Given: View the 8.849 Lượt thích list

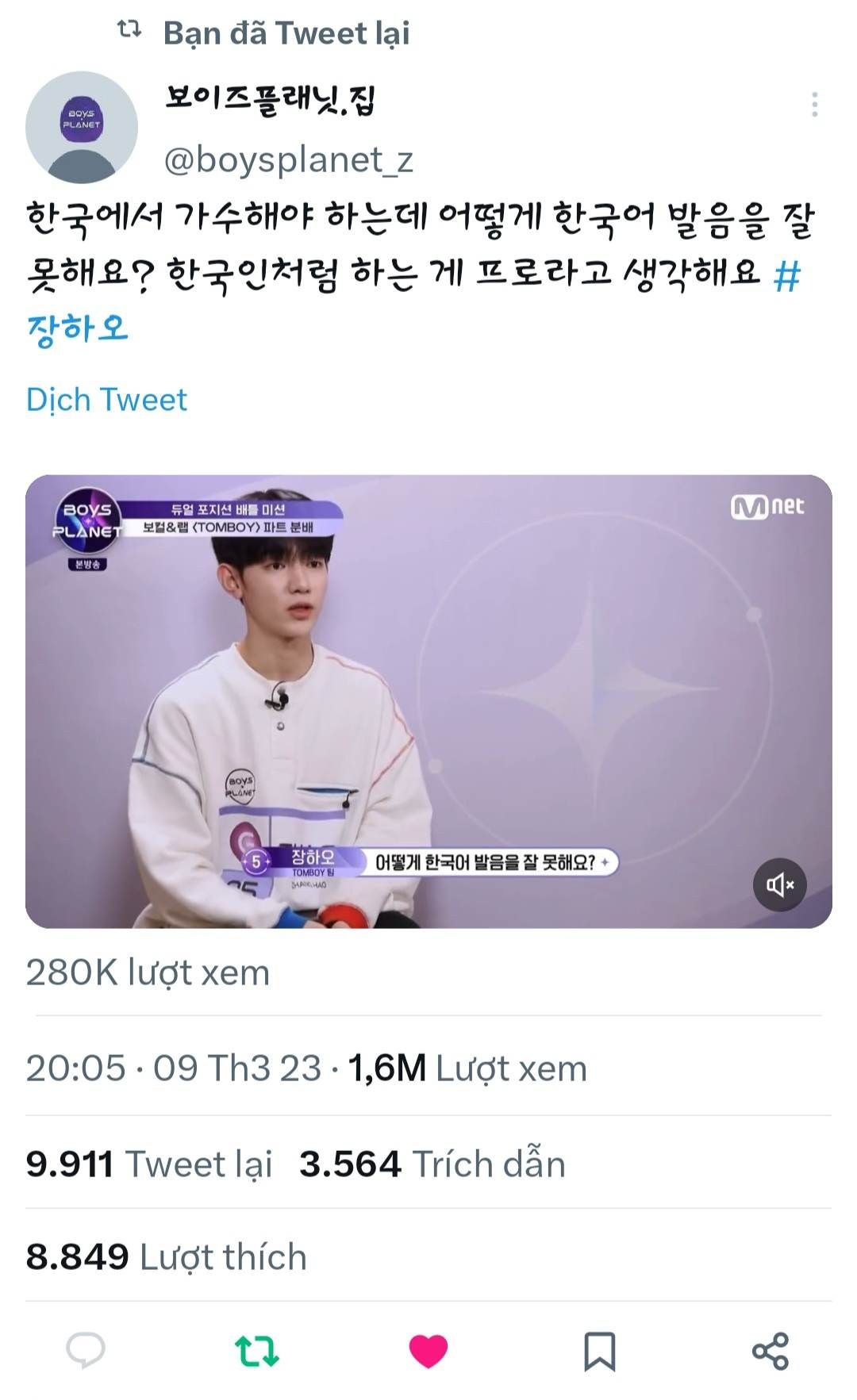Looking at the screenshot, I should pyautogui.click(x=167, y=1257).
